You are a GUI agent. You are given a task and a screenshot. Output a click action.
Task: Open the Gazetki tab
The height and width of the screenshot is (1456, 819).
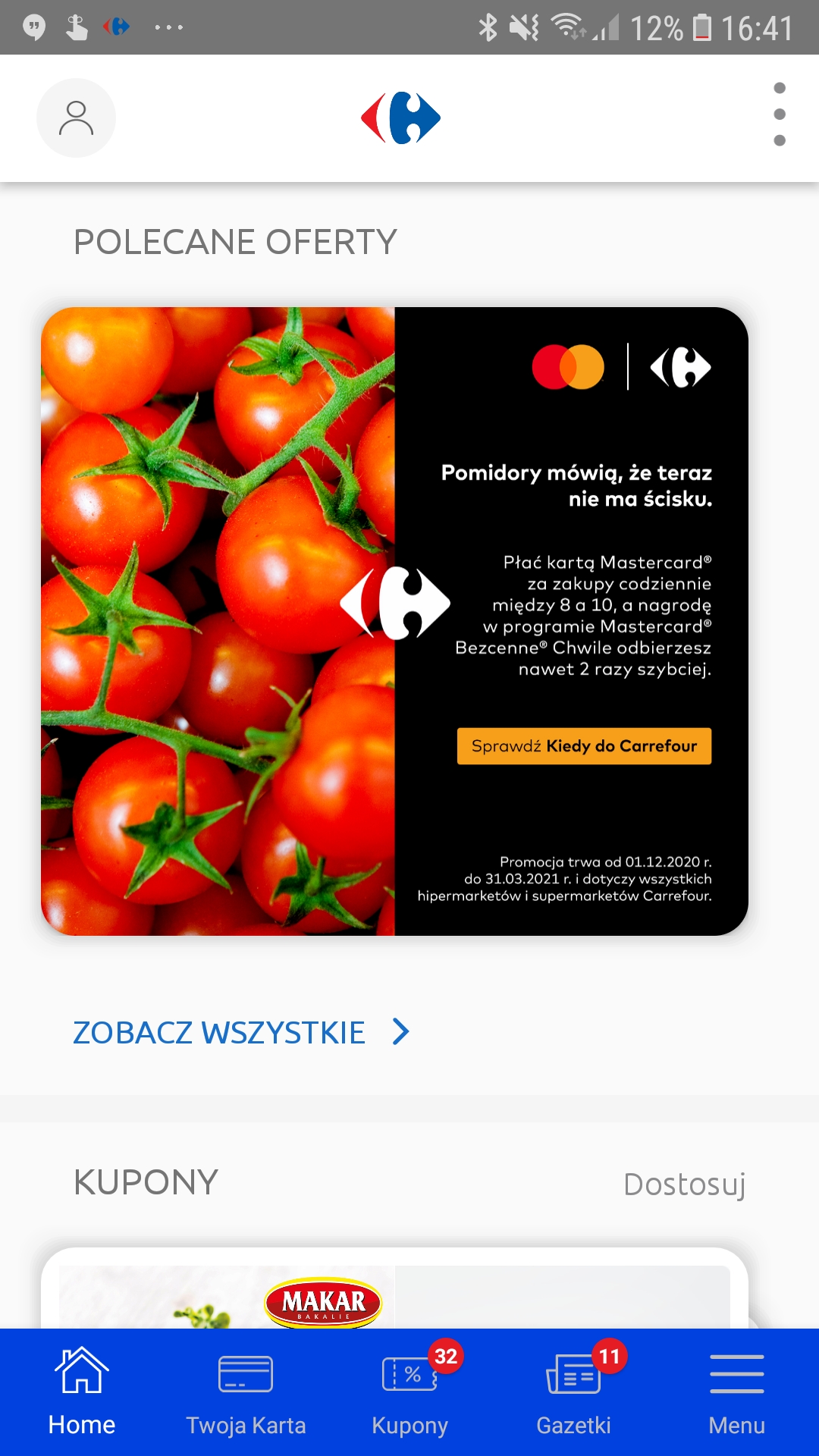point(573,1392)
